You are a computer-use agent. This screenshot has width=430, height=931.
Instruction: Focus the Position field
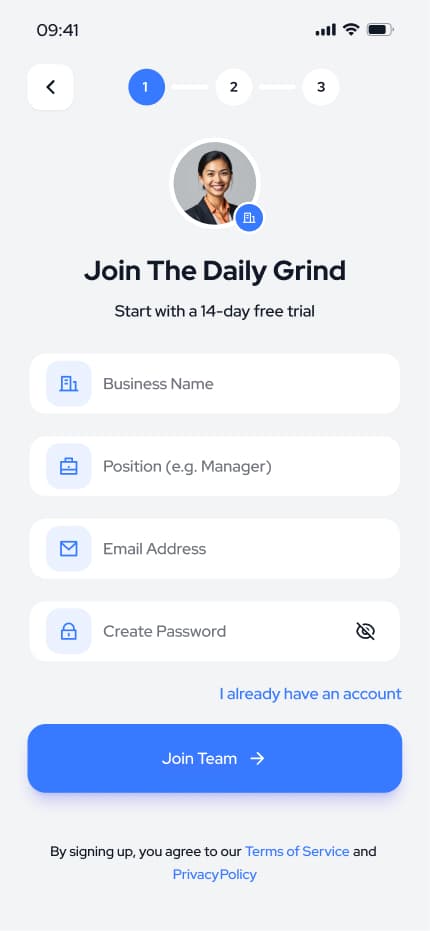click(214, 466)
